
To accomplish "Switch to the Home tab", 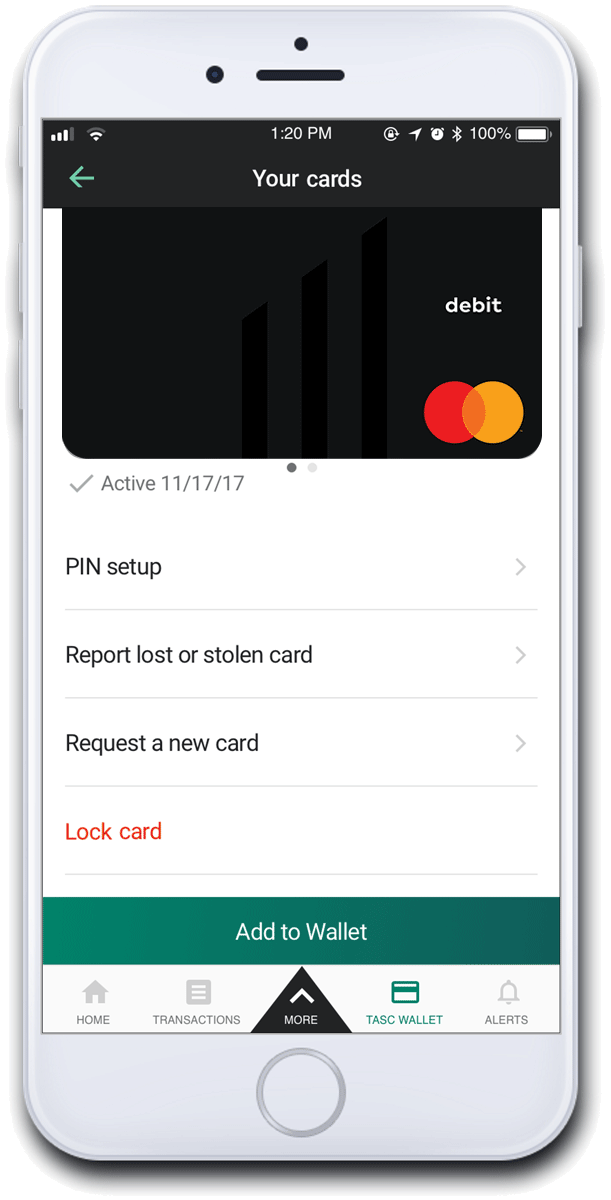I will tap(94, 1001).
